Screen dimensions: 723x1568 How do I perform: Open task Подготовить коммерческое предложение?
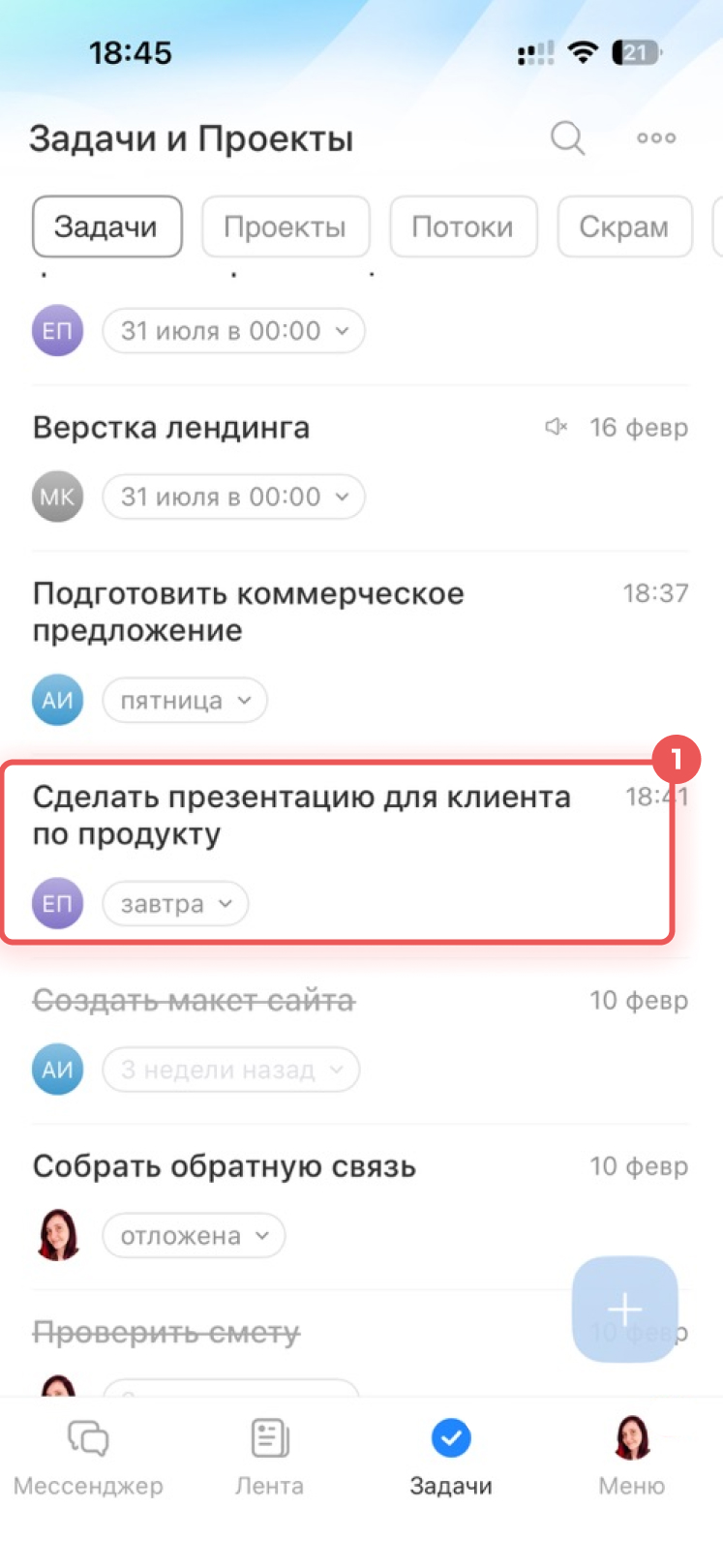[x=248, y=612]
